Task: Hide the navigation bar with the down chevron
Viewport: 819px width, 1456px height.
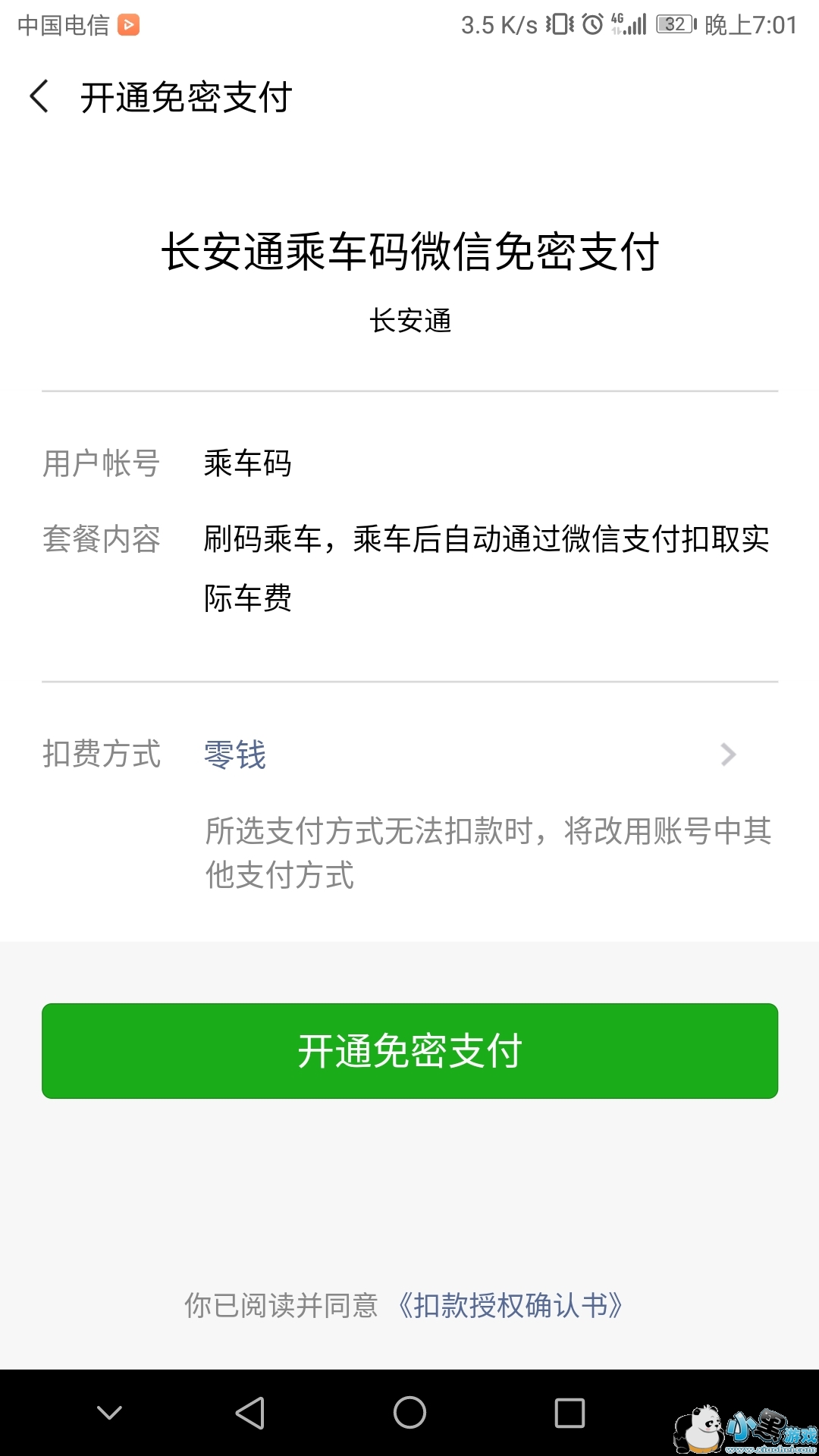Action: [x=110, y=1413]
